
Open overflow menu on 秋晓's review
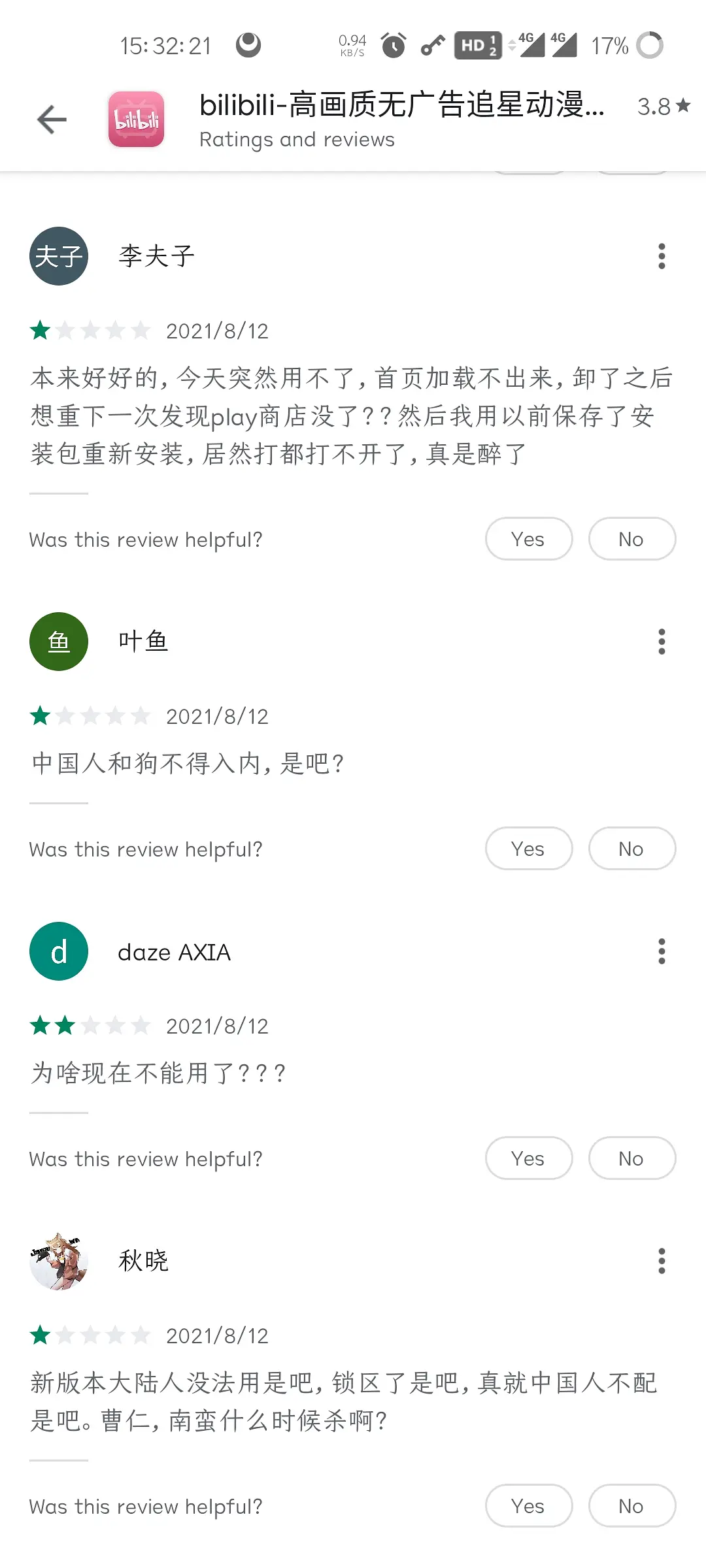click(662, 1261)
